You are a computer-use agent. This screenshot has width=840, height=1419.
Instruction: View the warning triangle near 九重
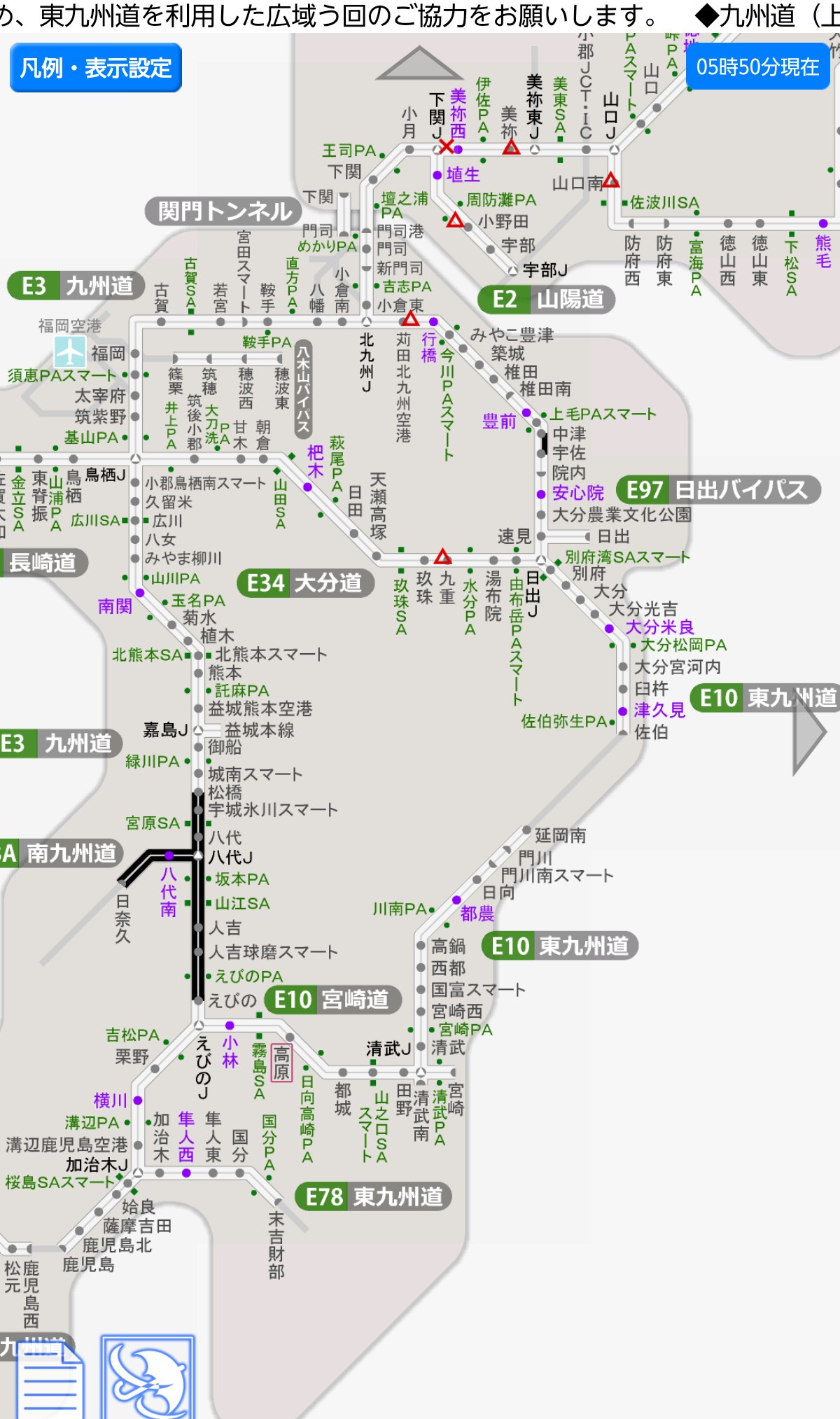tap(443, 557)
